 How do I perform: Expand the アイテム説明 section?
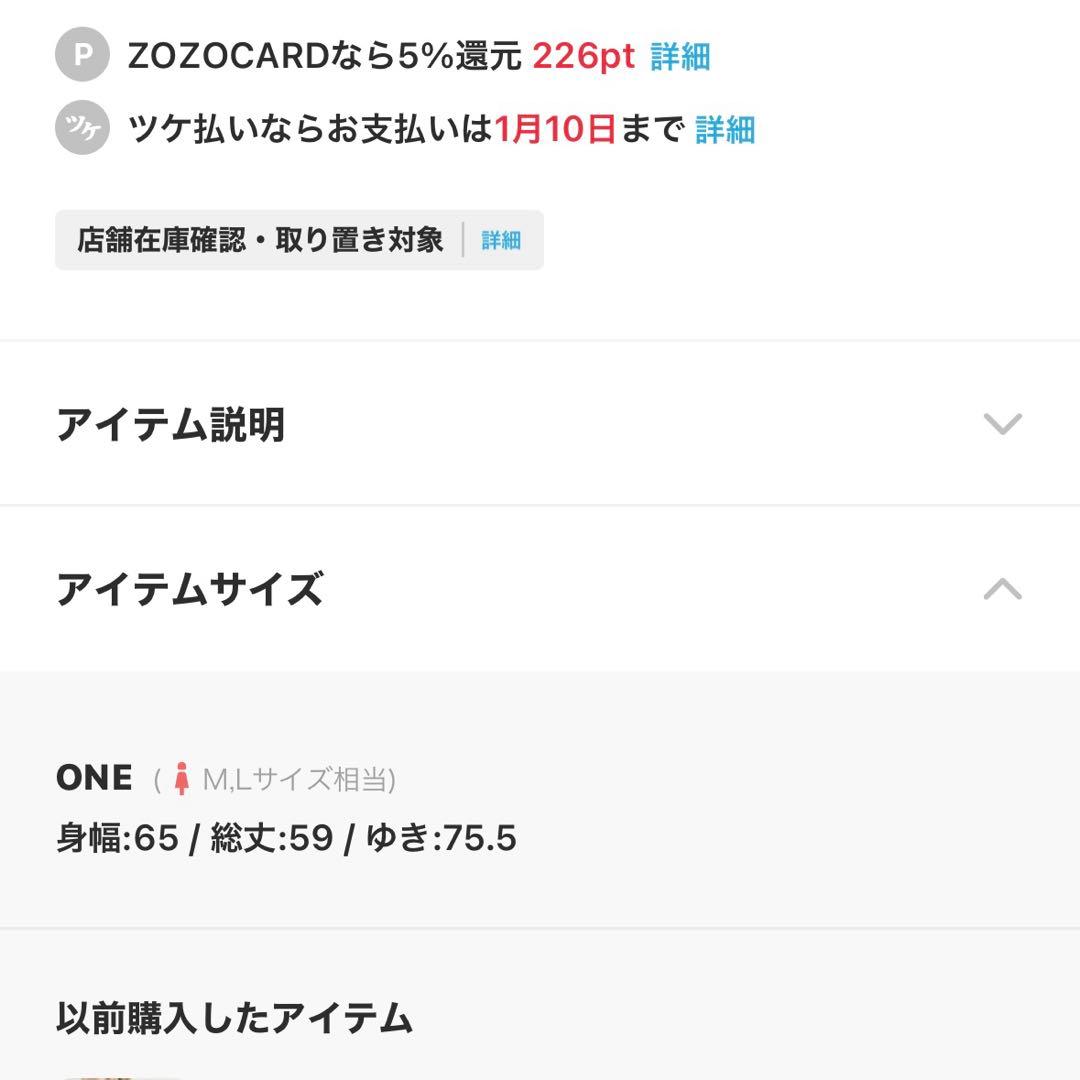[1002, 424]
